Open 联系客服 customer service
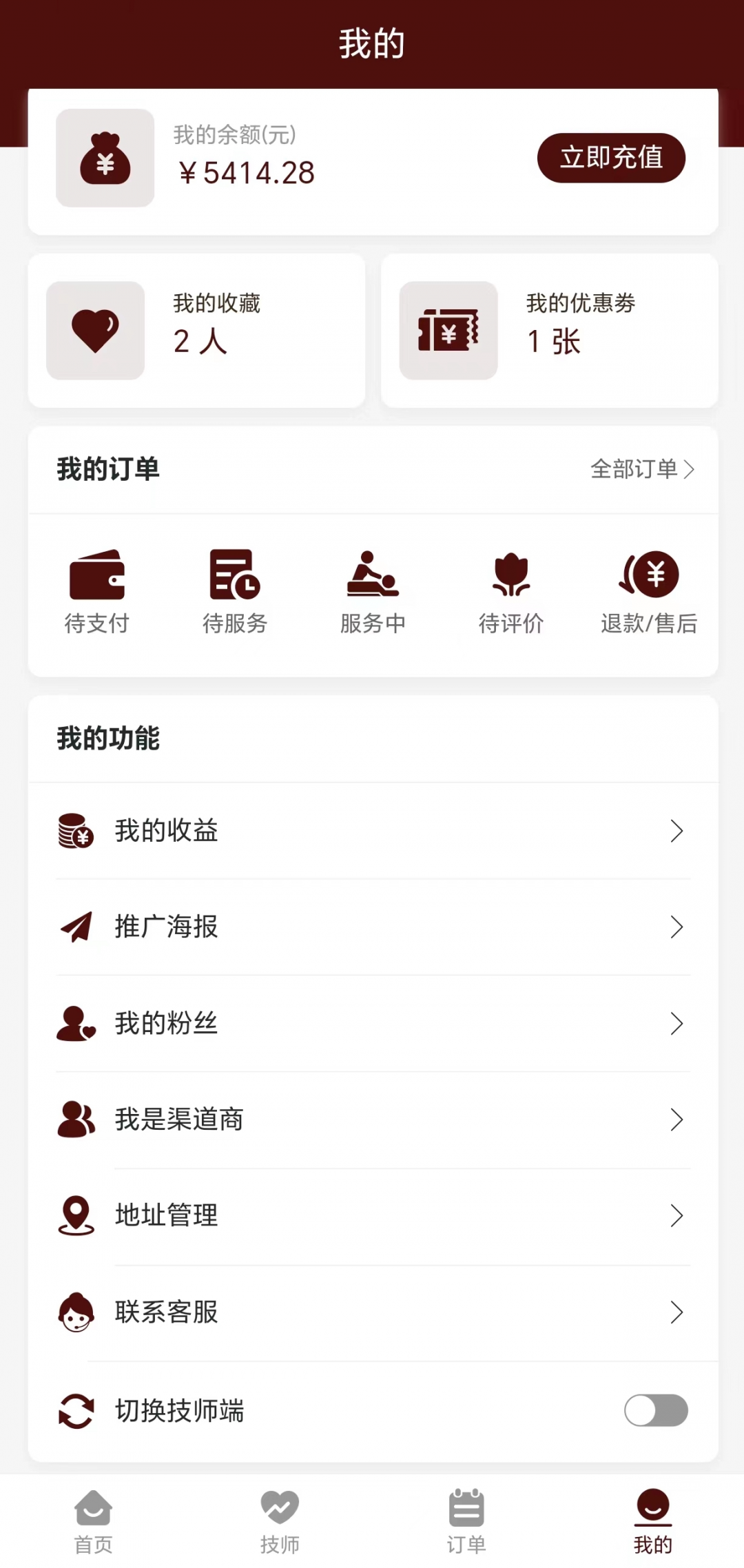This screenshot has width=744, height=1568. [373, 1312]
